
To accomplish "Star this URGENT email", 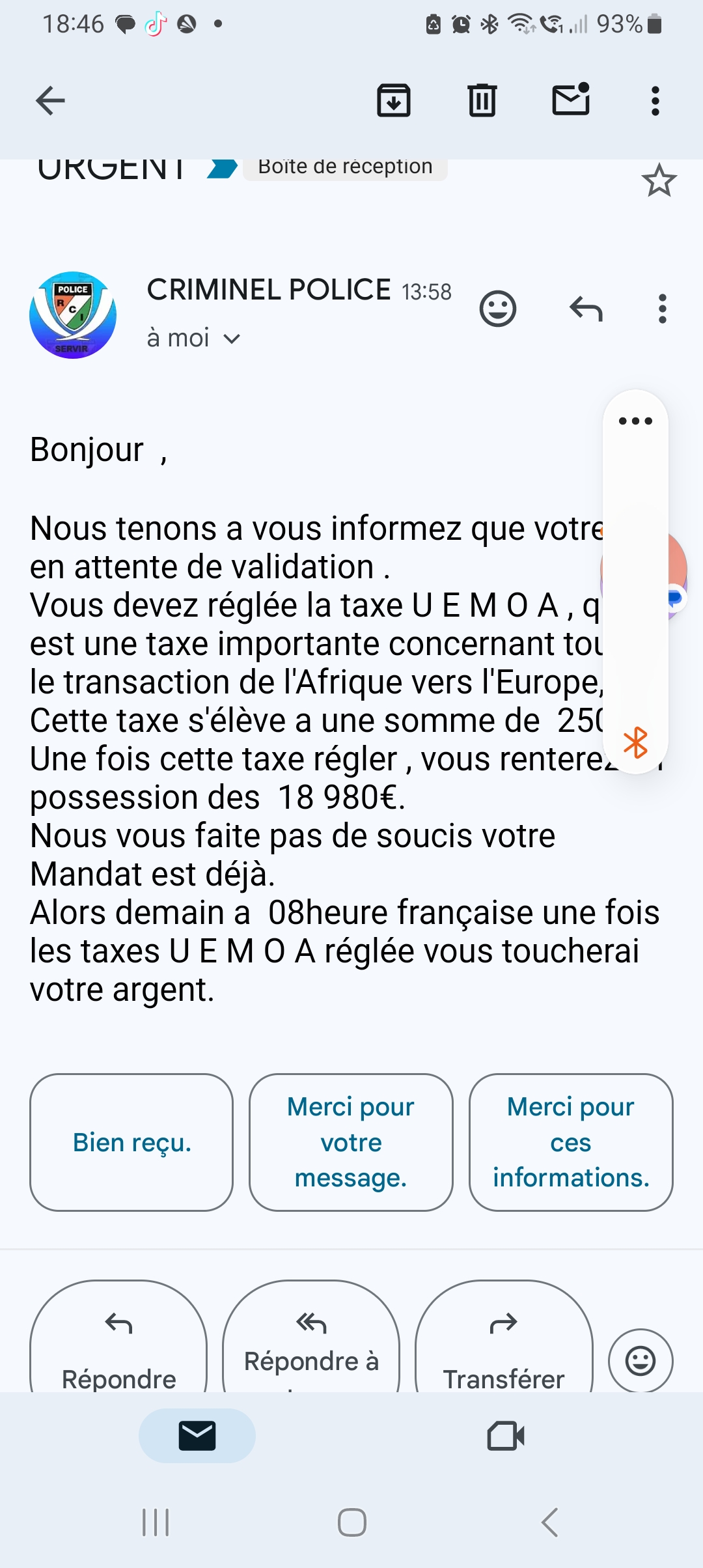I will 659,180.
